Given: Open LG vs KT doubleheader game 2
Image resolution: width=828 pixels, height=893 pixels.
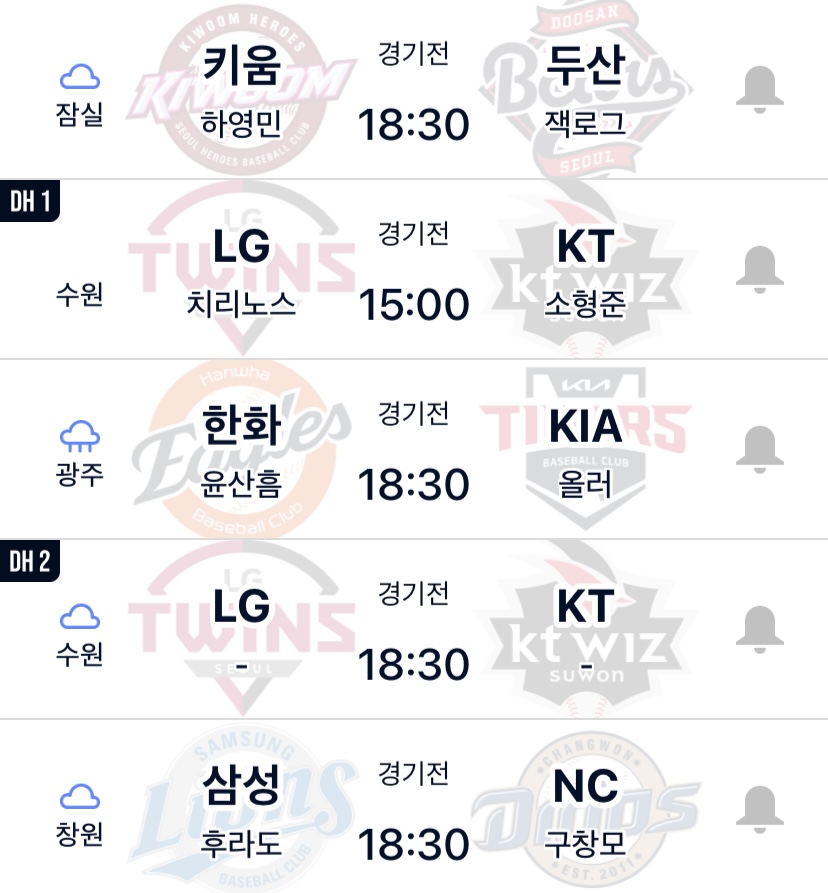Looking at the screenshot, I should coord(413,632).
